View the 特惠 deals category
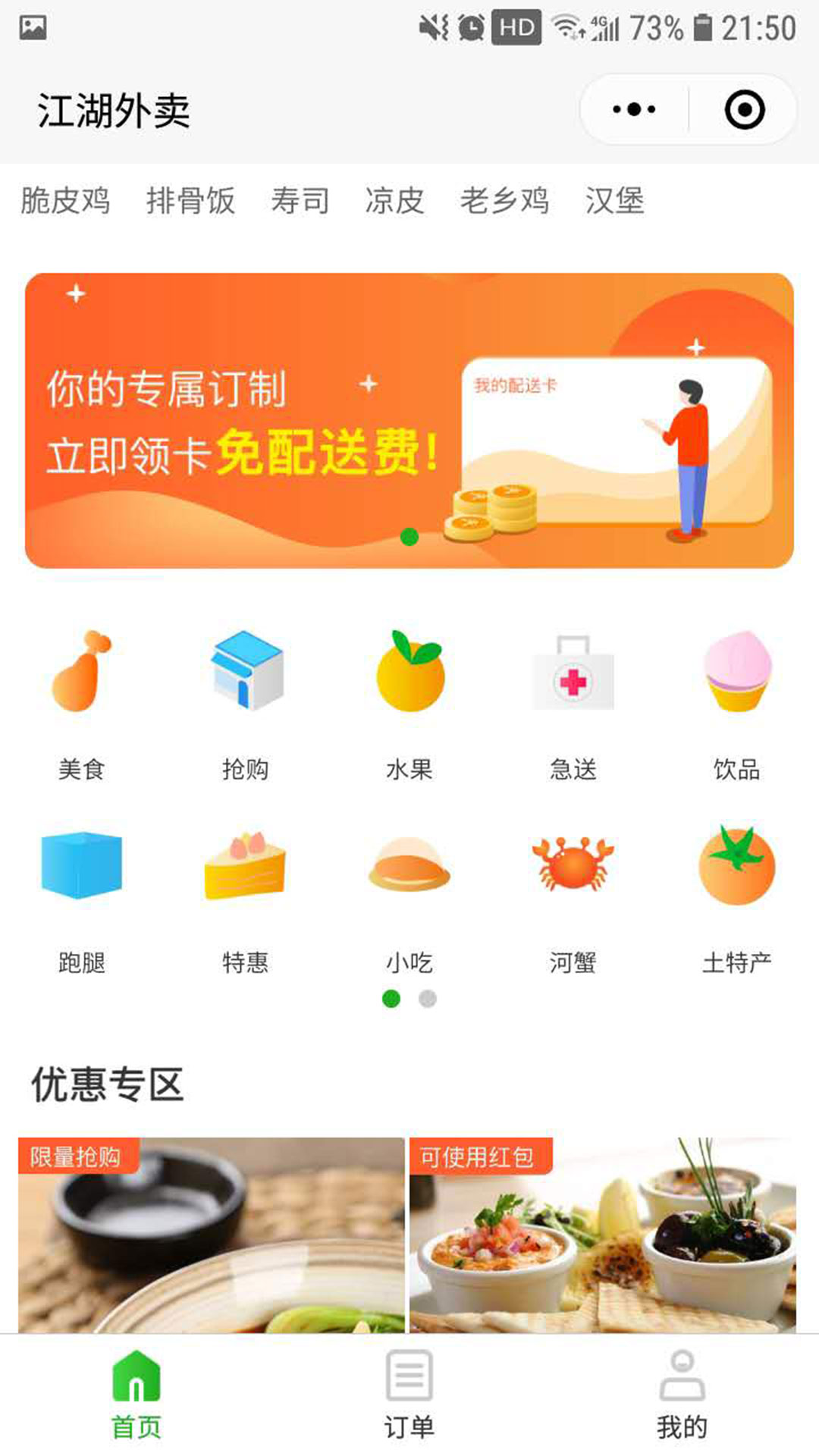The width and height of the screenshot is (819, 1456). tap(245, 899)
